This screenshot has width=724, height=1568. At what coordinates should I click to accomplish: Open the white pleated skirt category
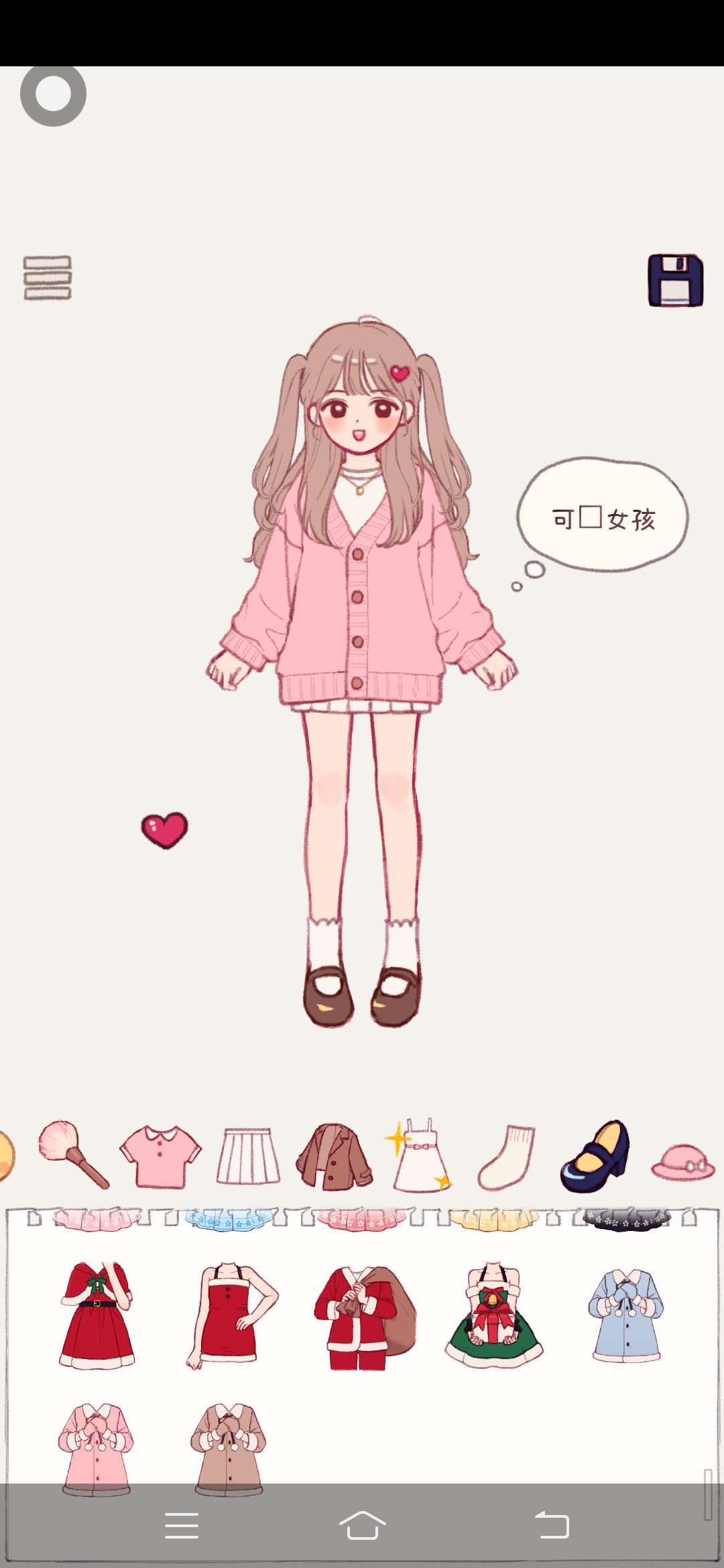point(247,1157)
